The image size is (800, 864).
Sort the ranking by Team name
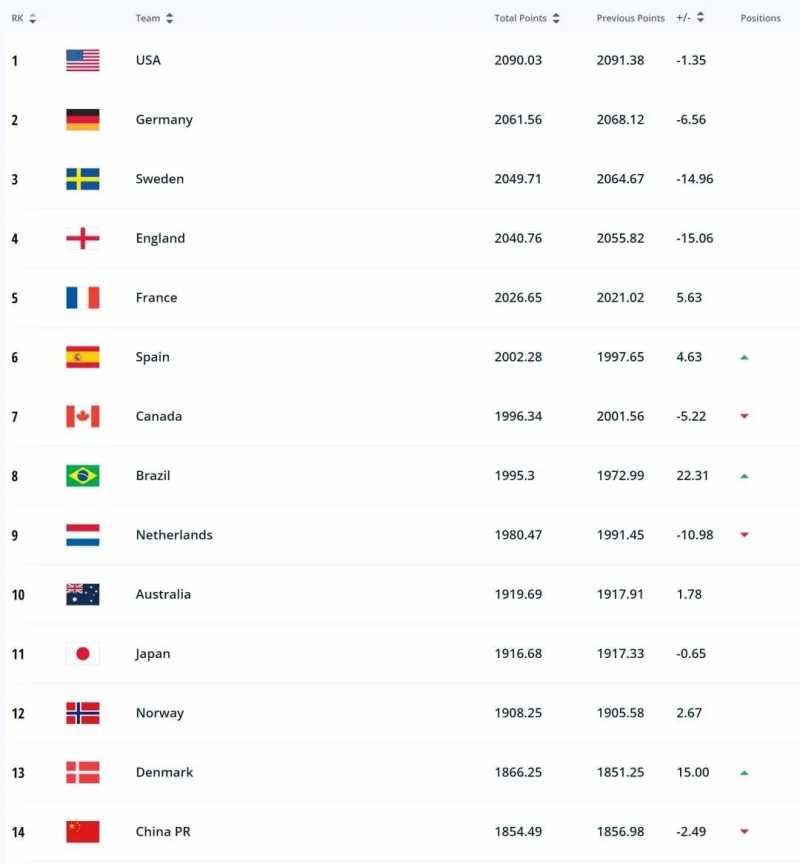(x=169, y=18)
